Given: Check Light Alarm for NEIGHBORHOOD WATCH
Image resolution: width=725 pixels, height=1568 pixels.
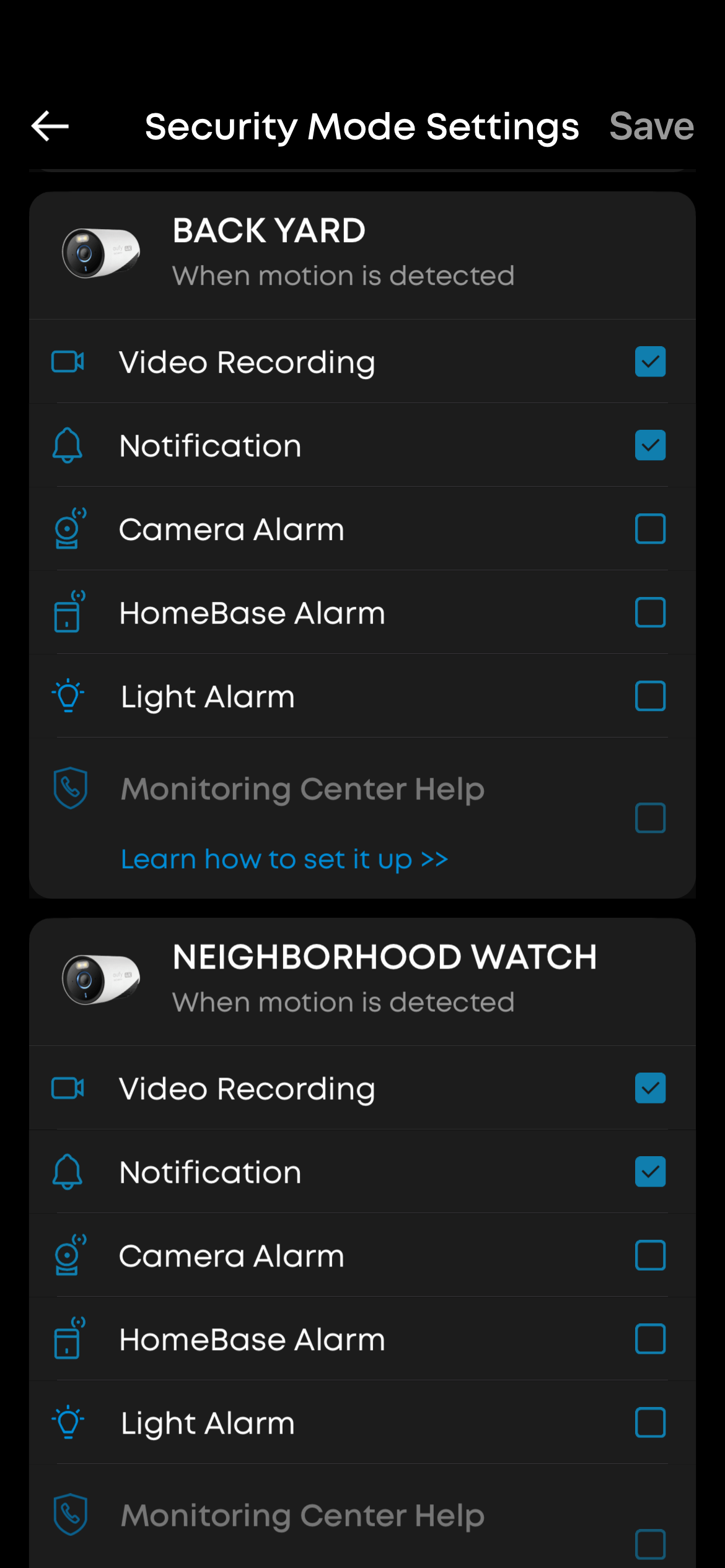Looking at the screenshot, I should 650,1422.
